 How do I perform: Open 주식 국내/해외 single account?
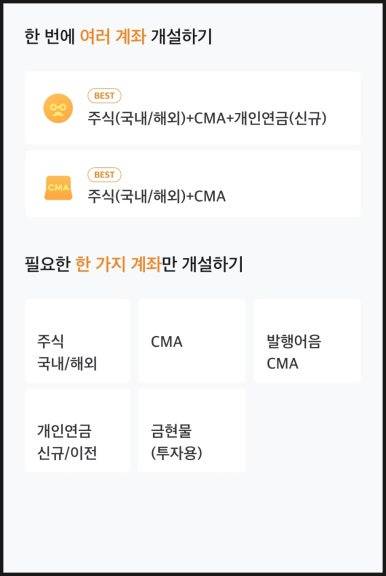(77, 341)
